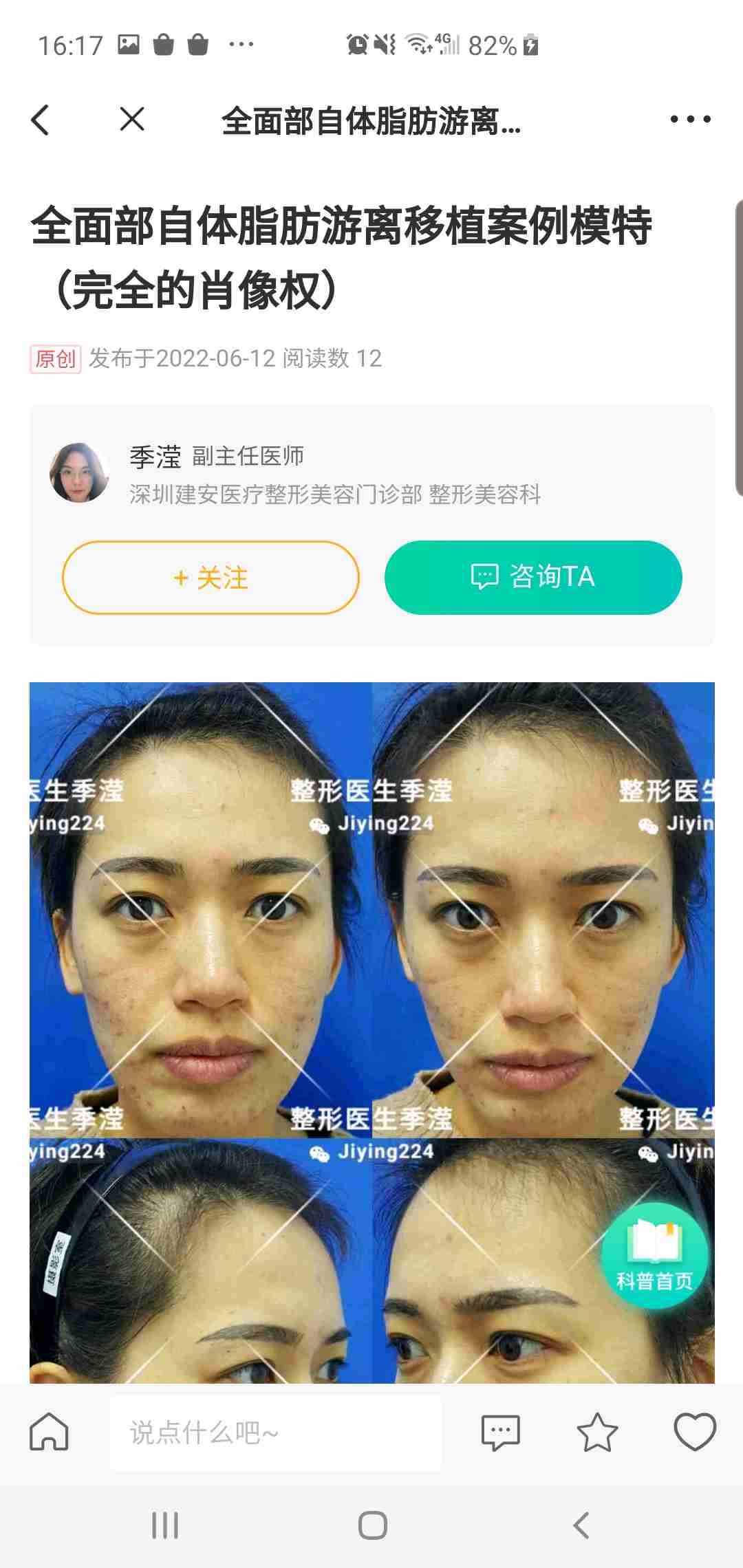This screenshot has width=743, height=1568.
Task: Follow the doctor with the 关注 button
Action: (211, 578)
